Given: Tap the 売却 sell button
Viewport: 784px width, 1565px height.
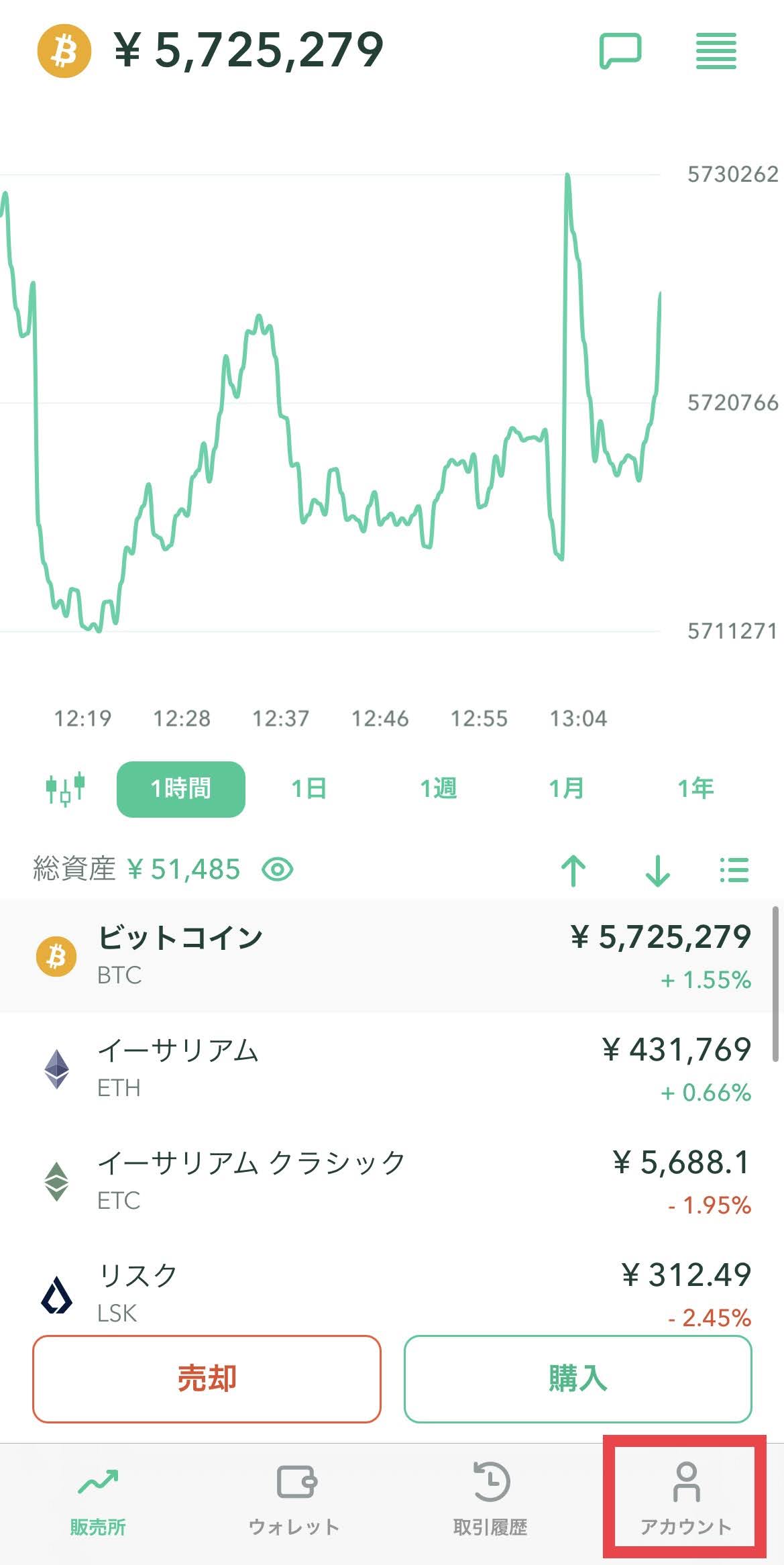Looking at the screenshot, I should coord(207,1379).
